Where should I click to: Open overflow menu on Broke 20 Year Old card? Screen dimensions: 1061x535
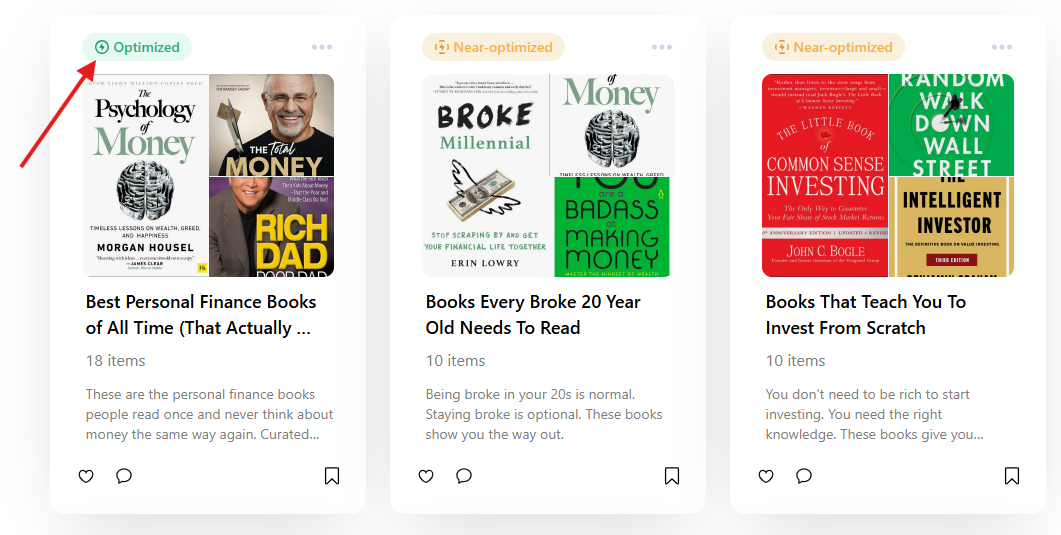(662, 47)
